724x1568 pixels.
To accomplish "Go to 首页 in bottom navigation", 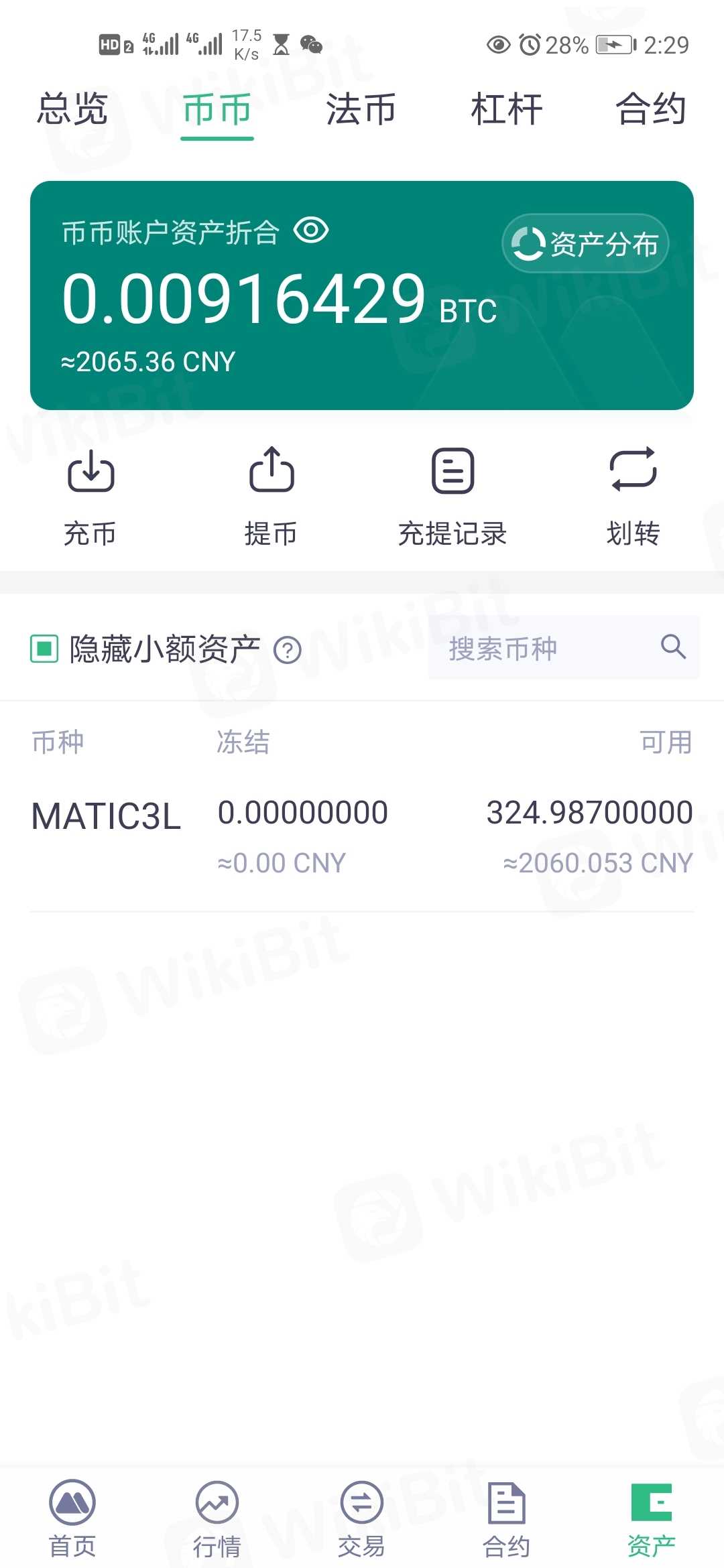I will point(72,1519).
